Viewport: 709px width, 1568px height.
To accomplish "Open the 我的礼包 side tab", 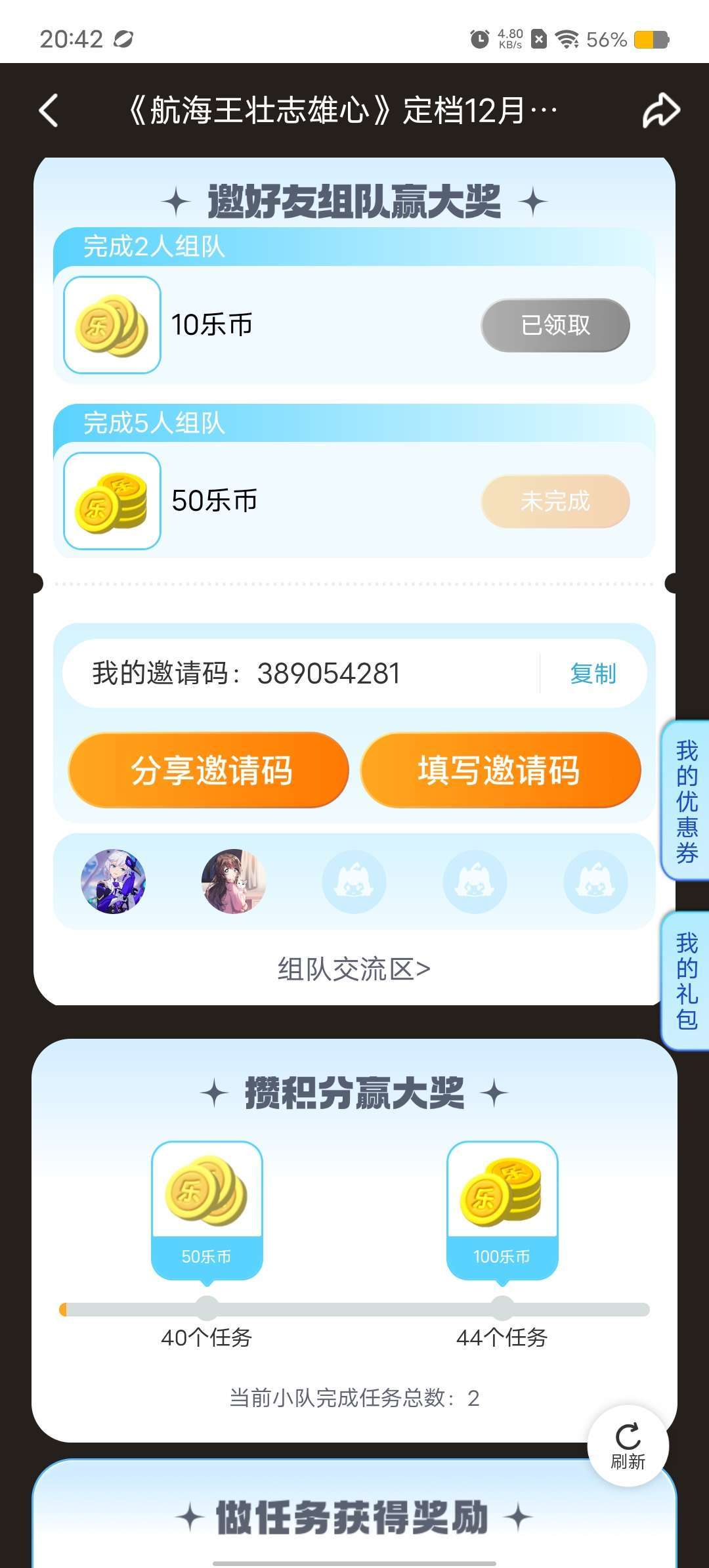I will pos(686,981).
